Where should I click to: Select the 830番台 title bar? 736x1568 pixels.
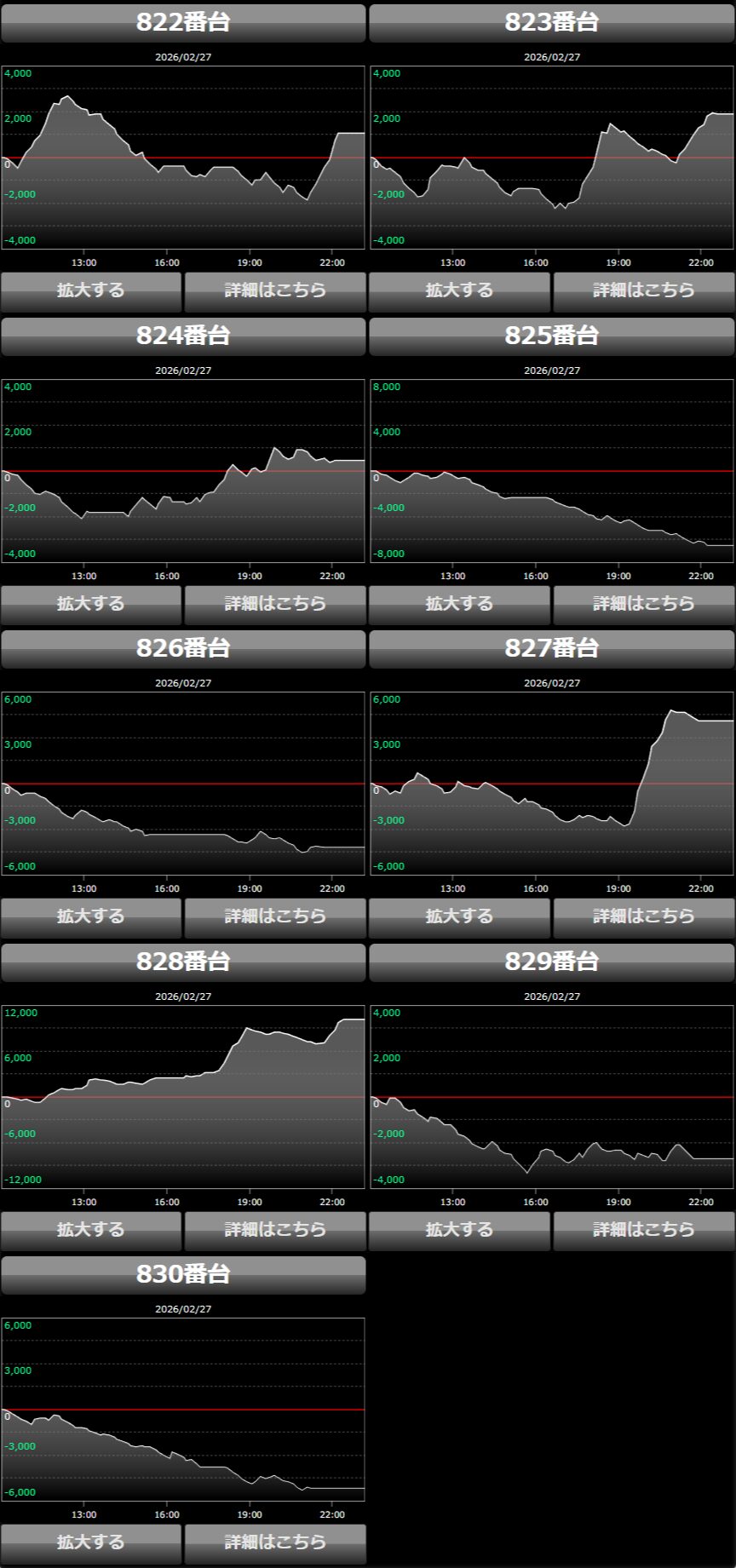(183, 1274)
